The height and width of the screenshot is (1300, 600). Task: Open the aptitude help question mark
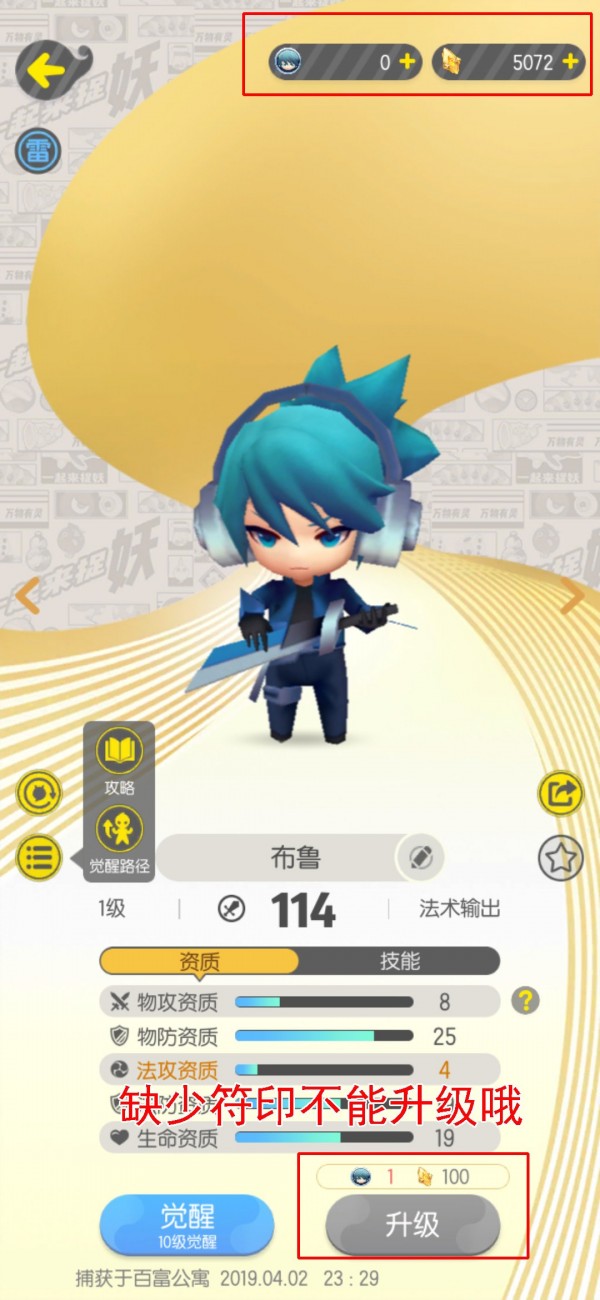[x=525, y=1000]
